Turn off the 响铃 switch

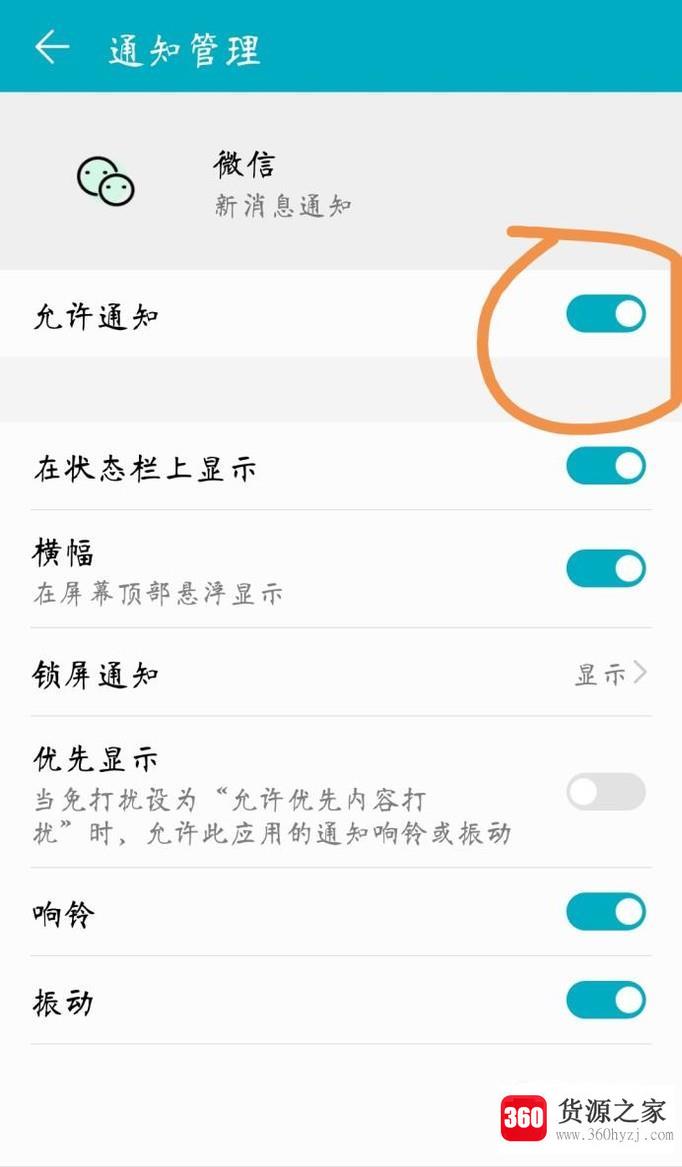click(606, 912)
